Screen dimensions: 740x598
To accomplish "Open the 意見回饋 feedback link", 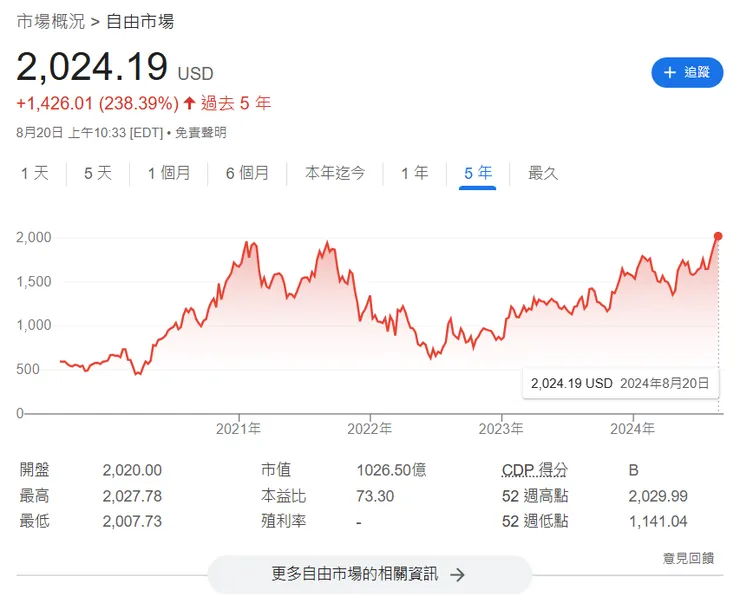I will (x=688, y=557).
